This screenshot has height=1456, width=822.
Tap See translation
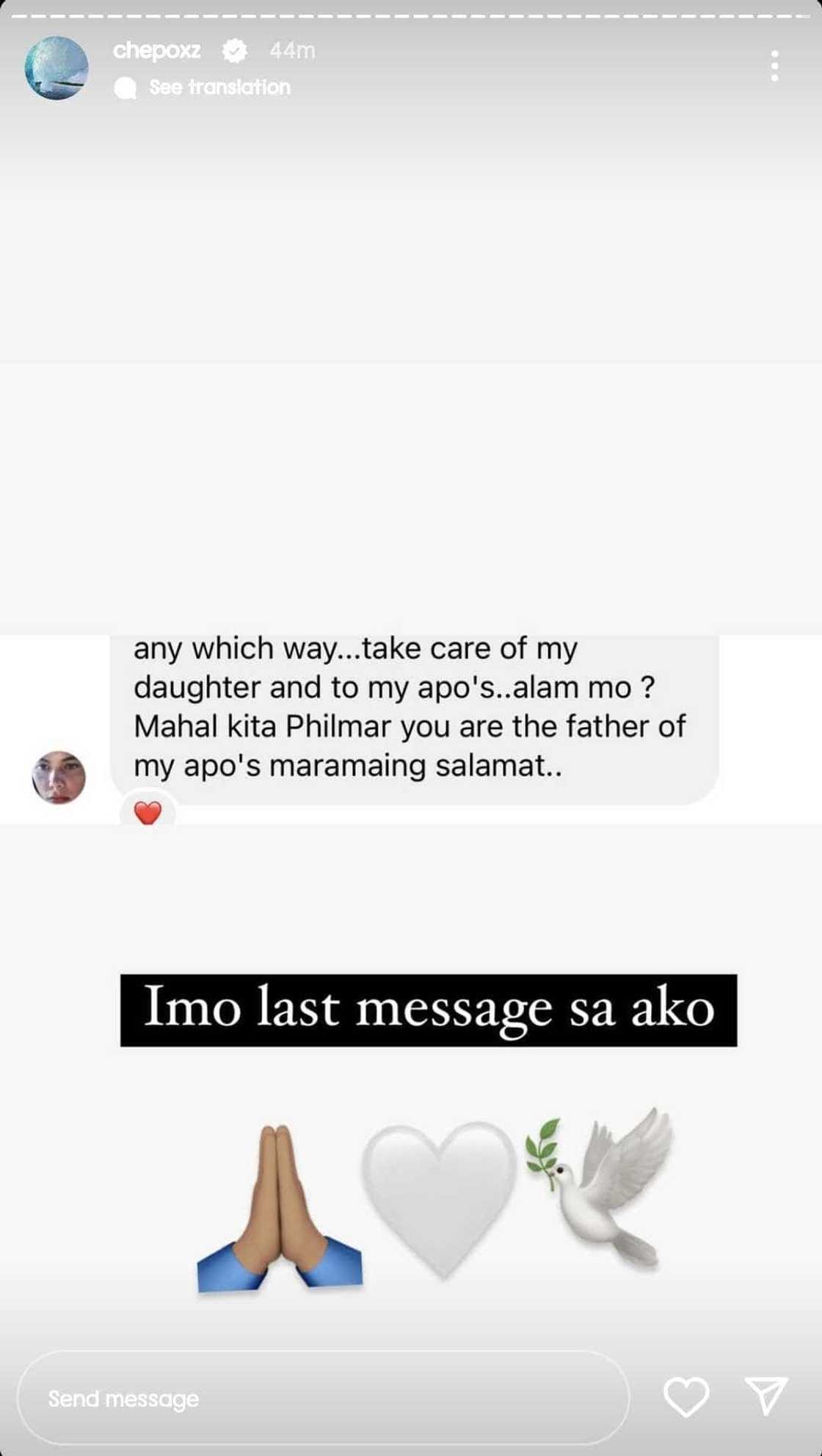(219, 87)
